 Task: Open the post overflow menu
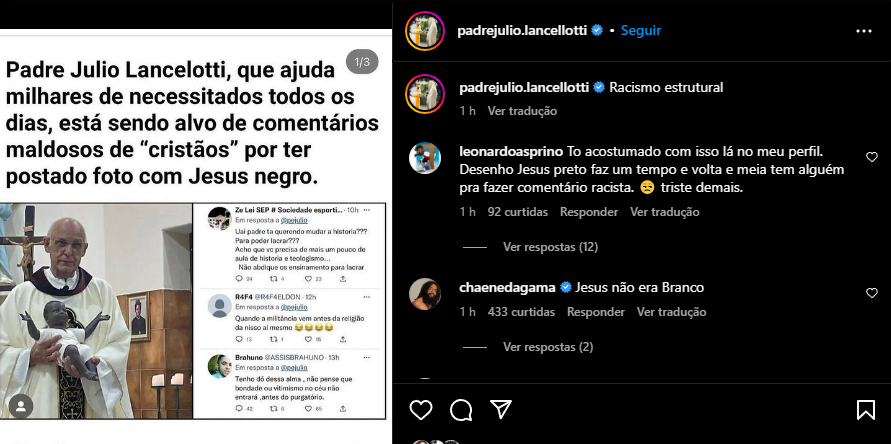click(864, 31)
